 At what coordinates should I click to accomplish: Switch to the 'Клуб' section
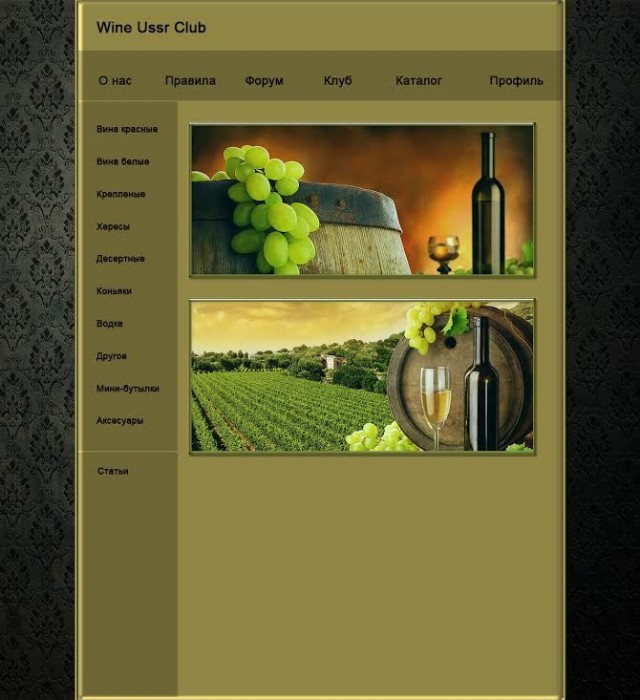(338, 81)
